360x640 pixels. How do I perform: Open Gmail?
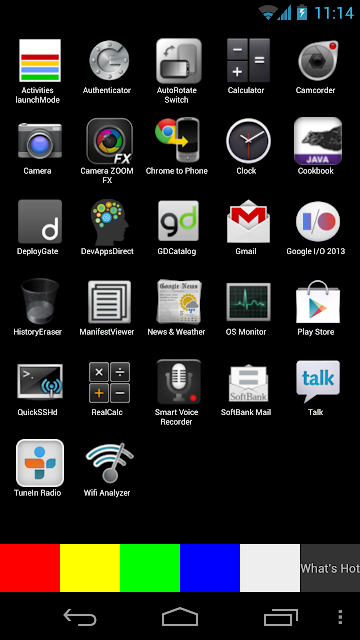pos(246,227)
